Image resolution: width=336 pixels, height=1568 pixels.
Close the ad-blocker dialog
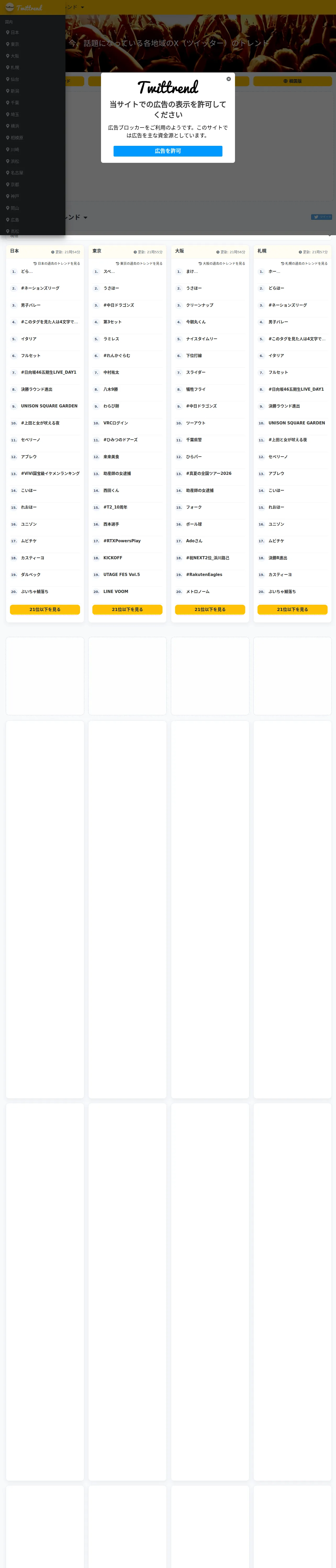pos(229,78)
